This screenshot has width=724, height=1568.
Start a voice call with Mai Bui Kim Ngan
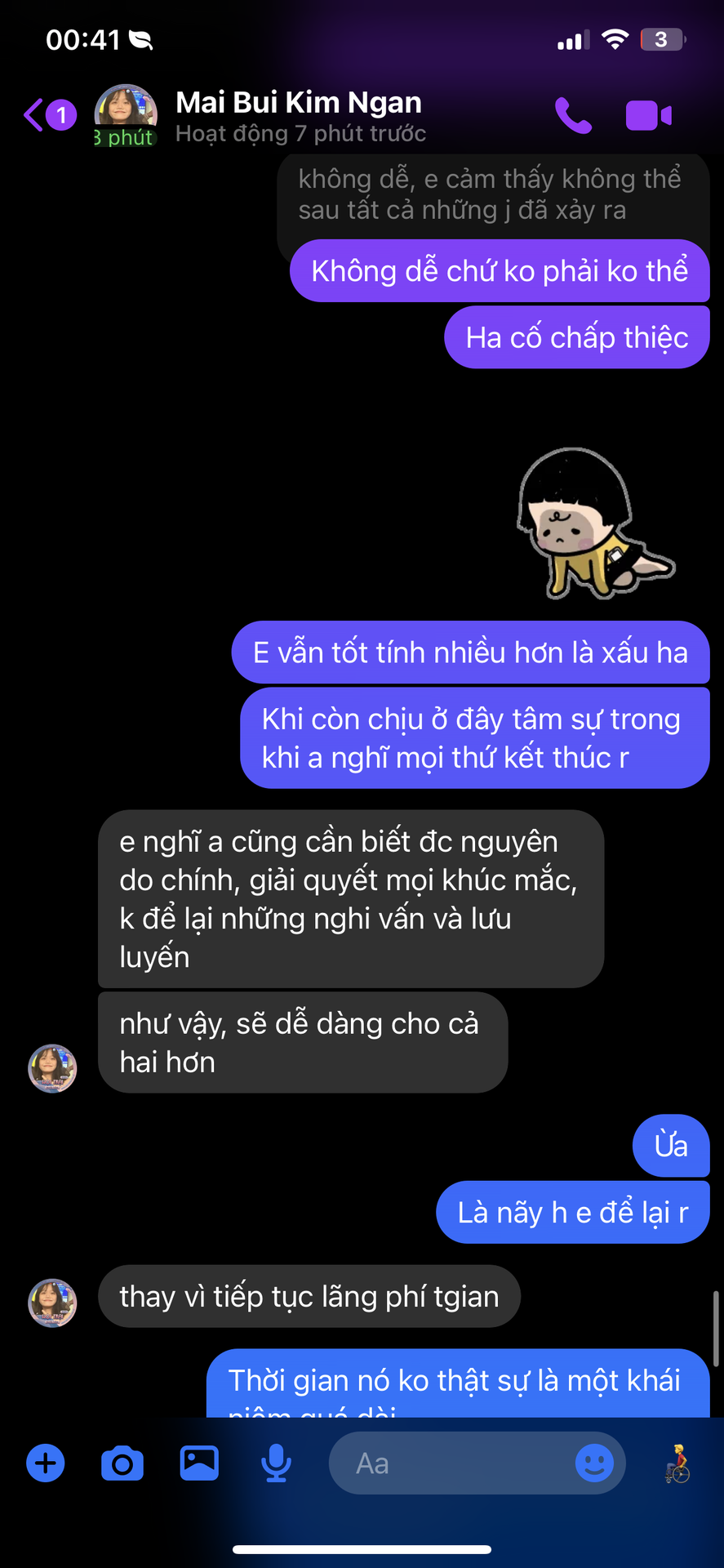coord(573,115)
